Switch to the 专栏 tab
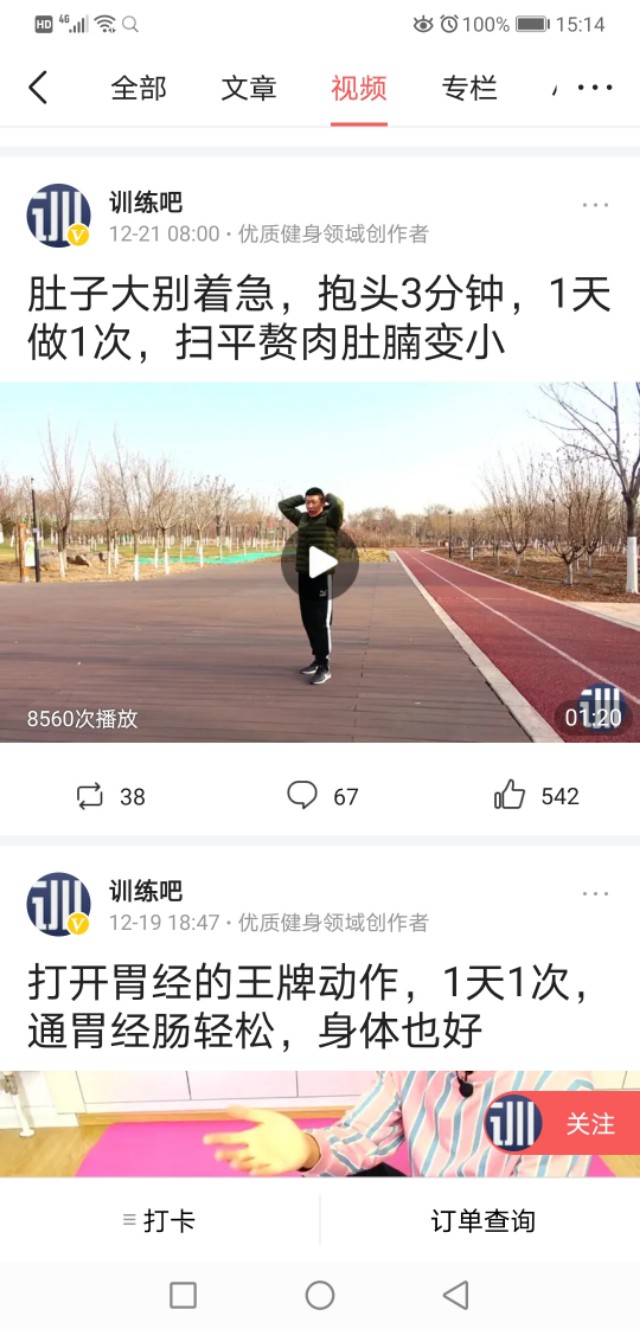 470,88
